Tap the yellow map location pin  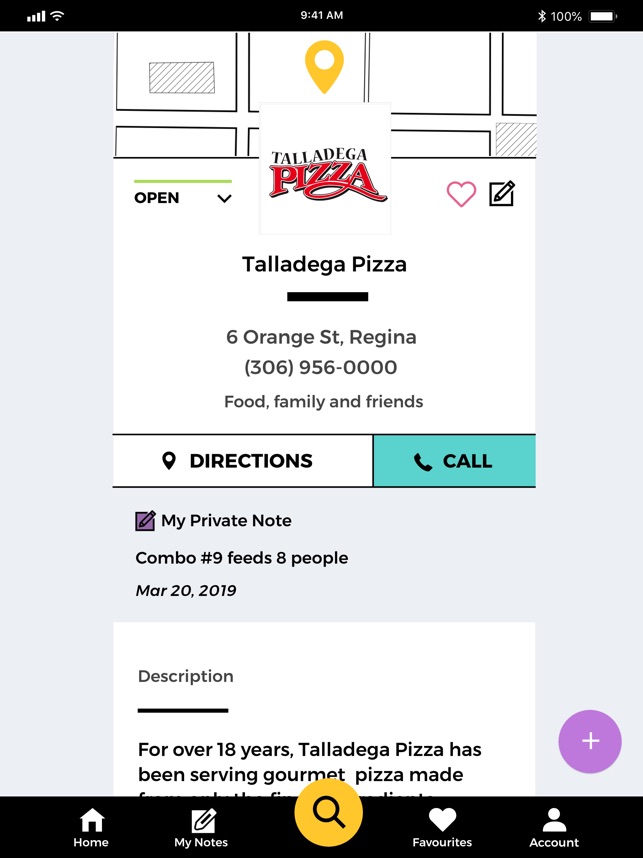[x=324, y=65]
